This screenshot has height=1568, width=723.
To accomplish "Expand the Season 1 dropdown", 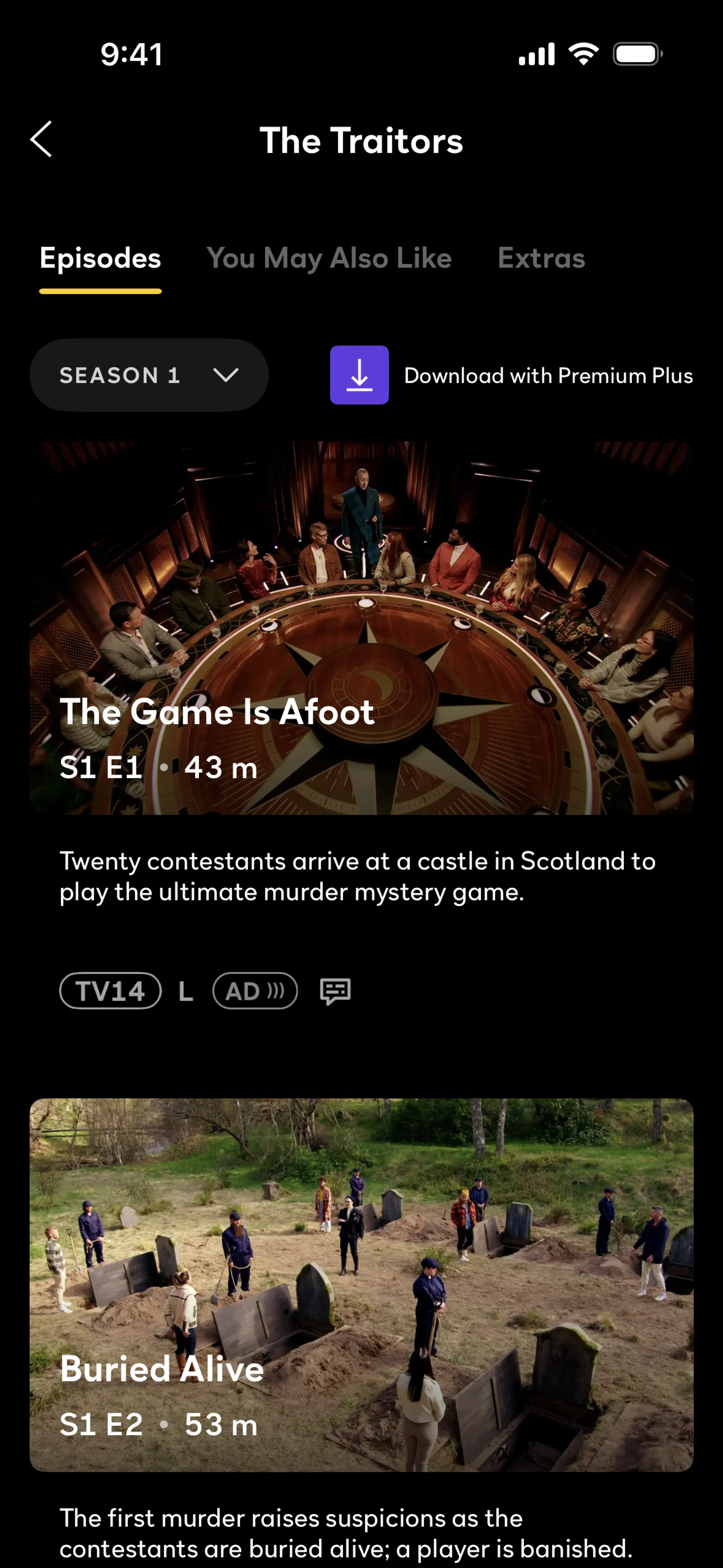I will pos(149,375).
